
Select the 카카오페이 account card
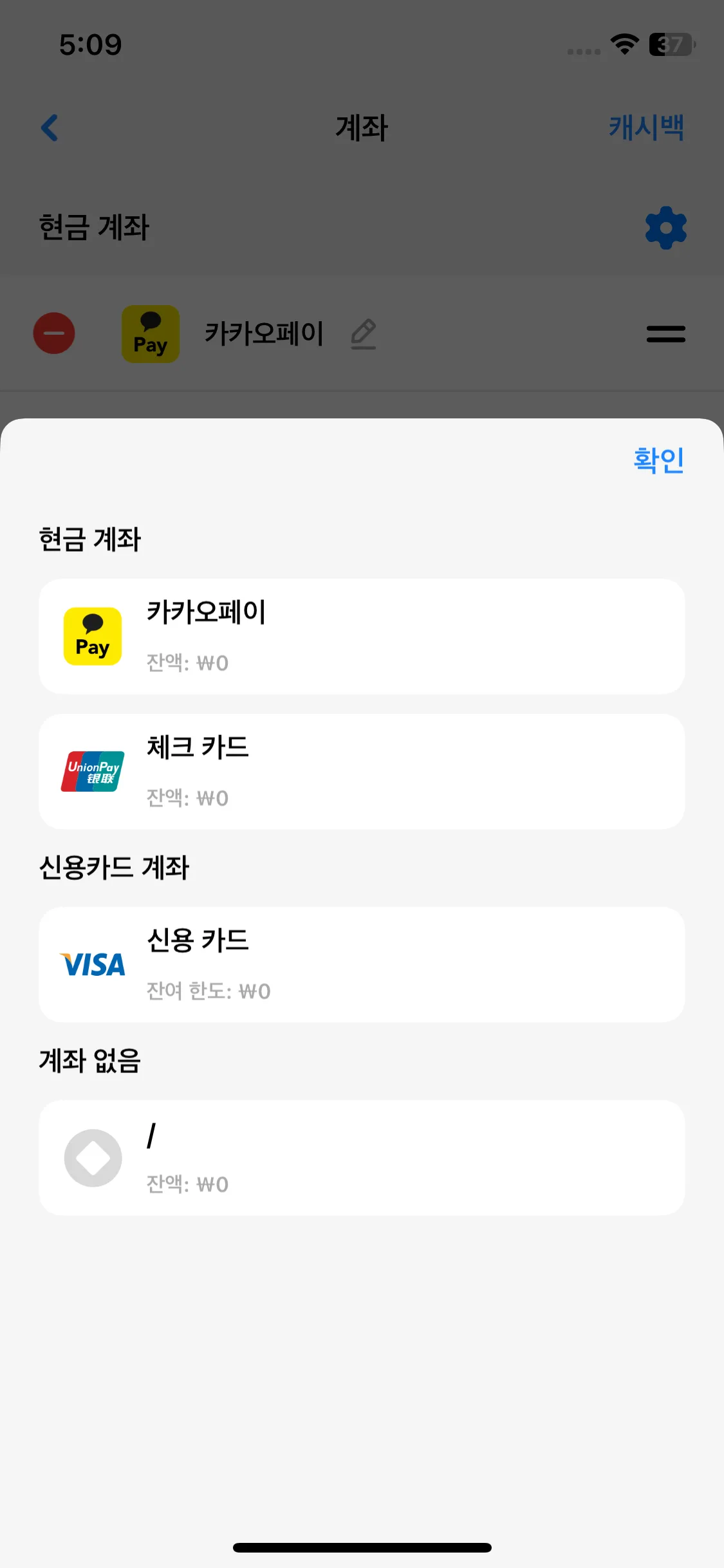click(x=362, y=636)
